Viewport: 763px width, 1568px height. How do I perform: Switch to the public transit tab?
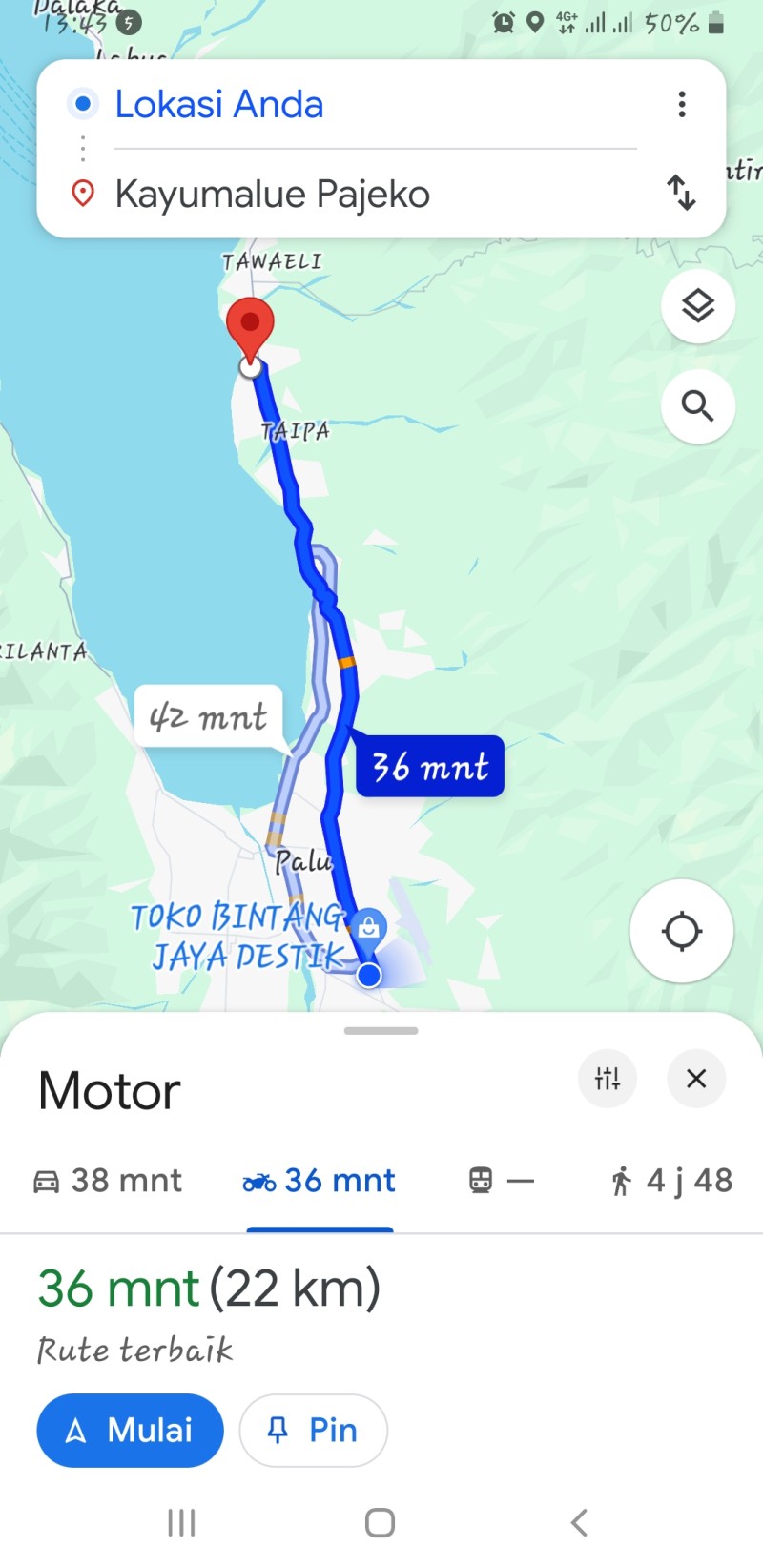[501, 1181]
